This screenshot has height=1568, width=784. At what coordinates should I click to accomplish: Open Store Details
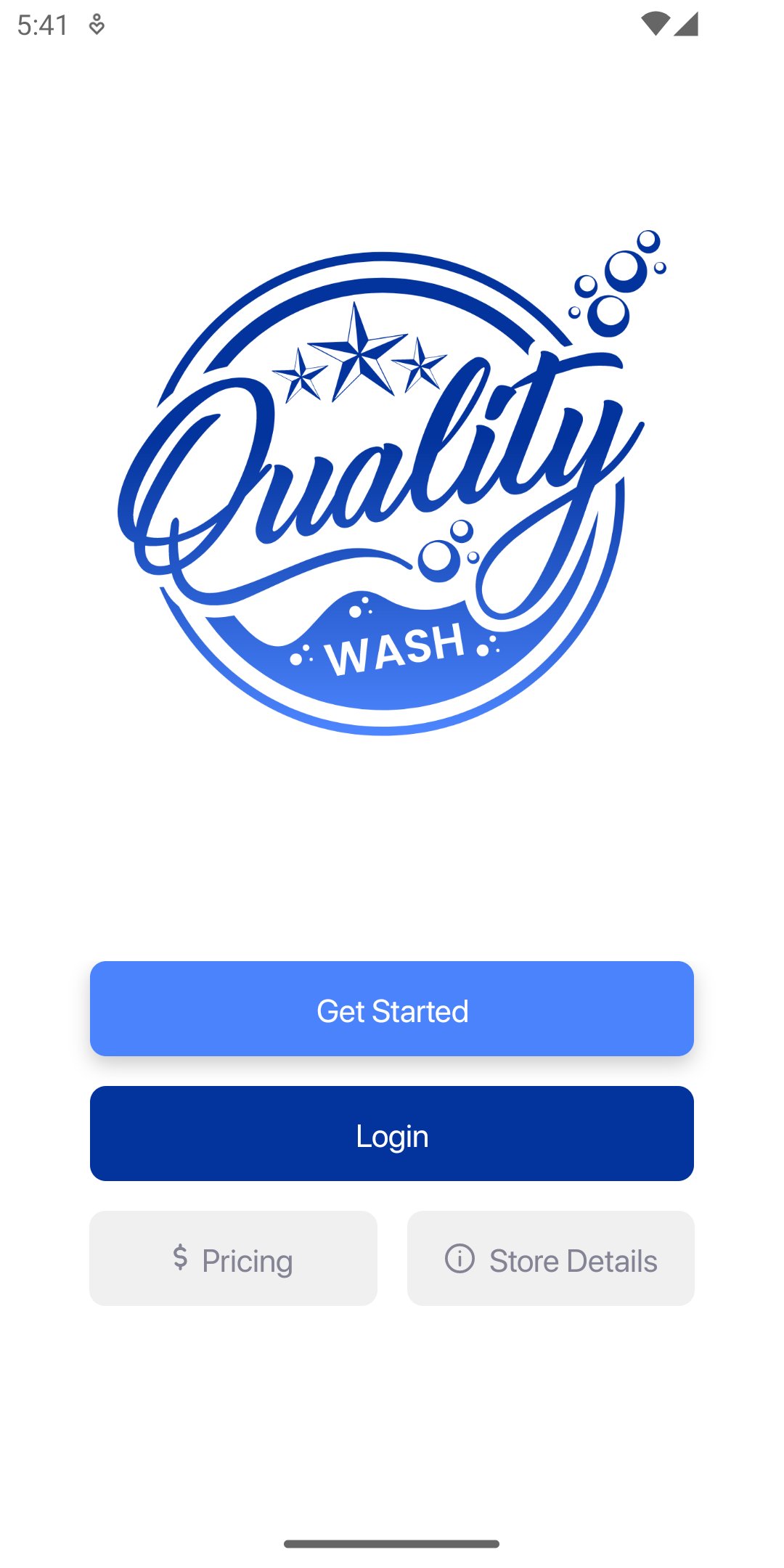551,1258
